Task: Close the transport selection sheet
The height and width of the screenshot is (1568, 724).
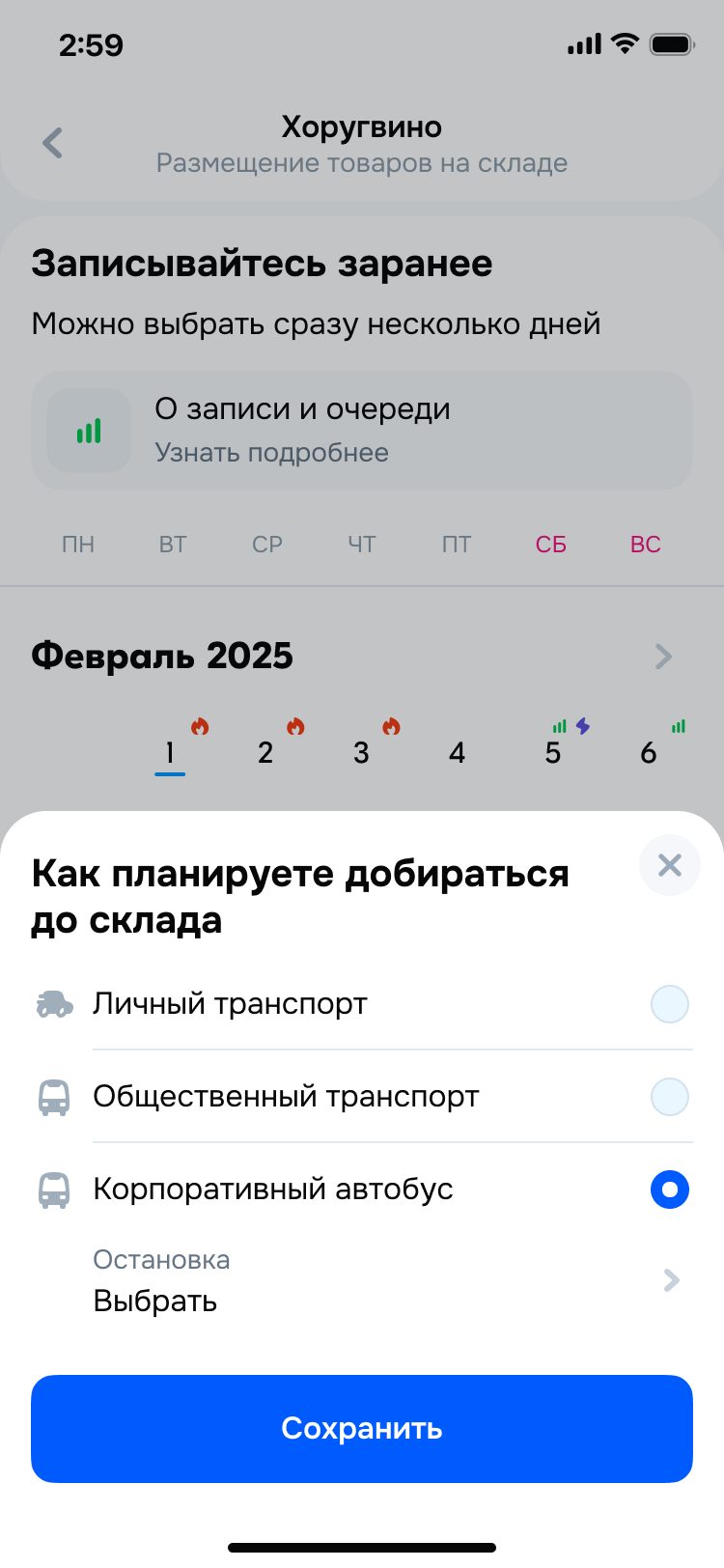Action: [x=669, y=864]
